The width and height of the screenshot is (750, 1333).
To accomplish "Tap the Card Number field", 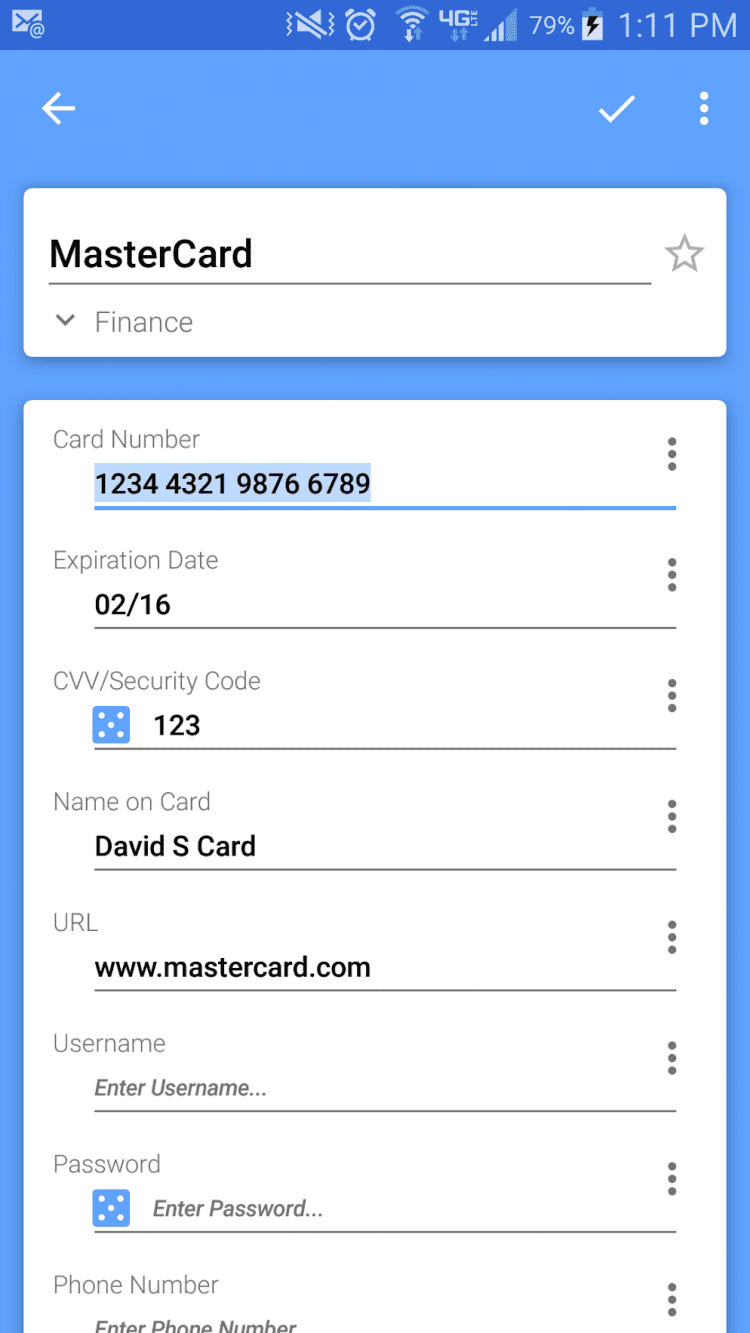I will tap(385, 485).
